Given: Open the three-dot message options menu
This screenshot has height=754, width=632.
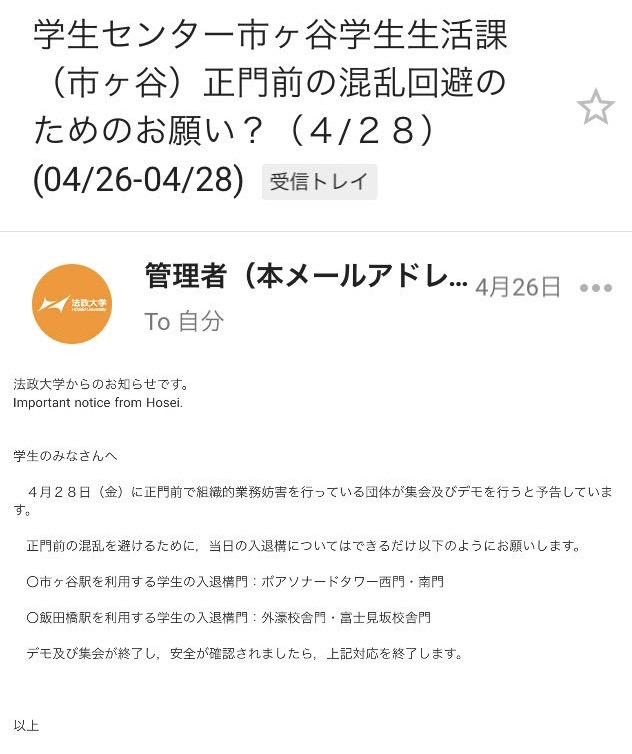Looking at the screenshot, I should [x=596, y=288].
